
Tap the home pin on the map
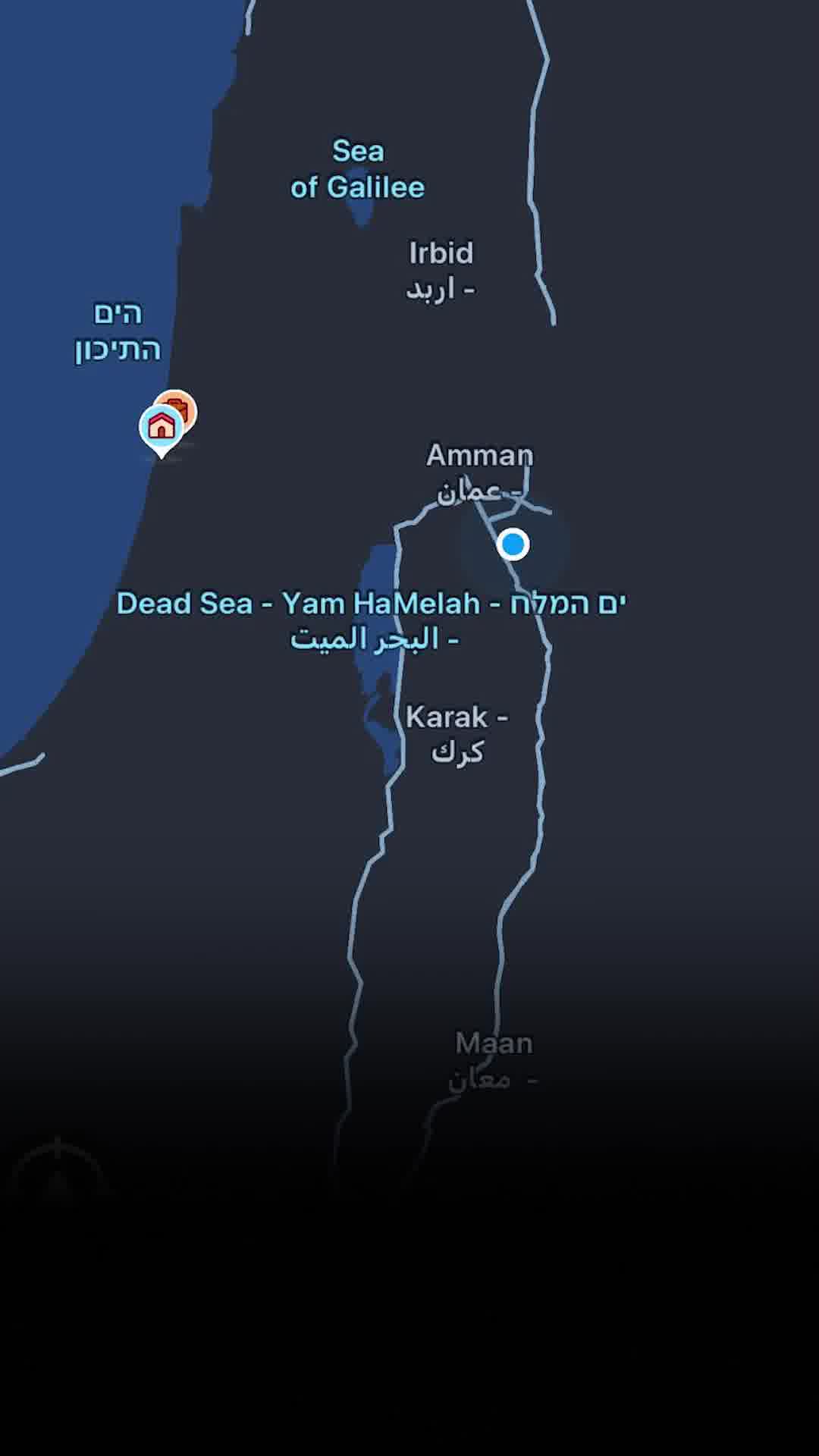(161, 427)
